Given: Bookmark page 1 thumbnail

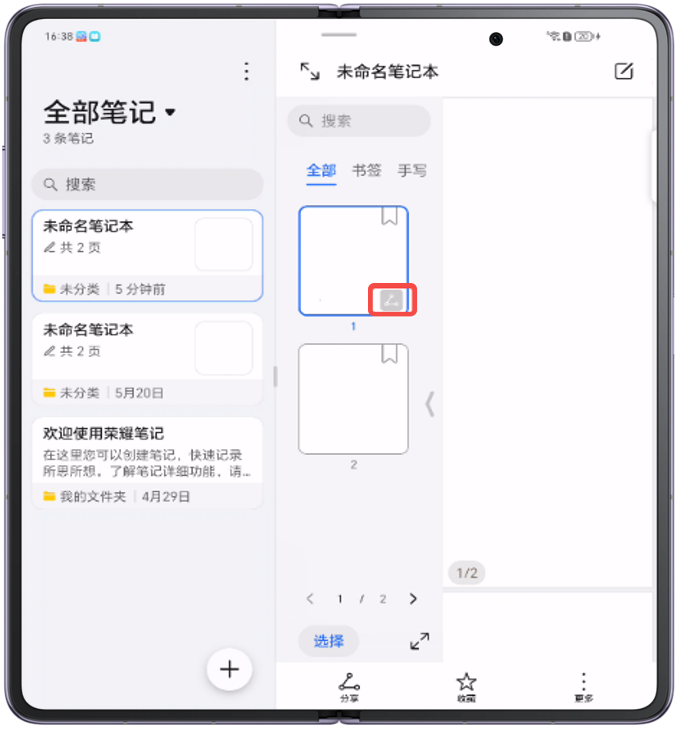Looking at the screenshot, I should (x=389, y=217).
